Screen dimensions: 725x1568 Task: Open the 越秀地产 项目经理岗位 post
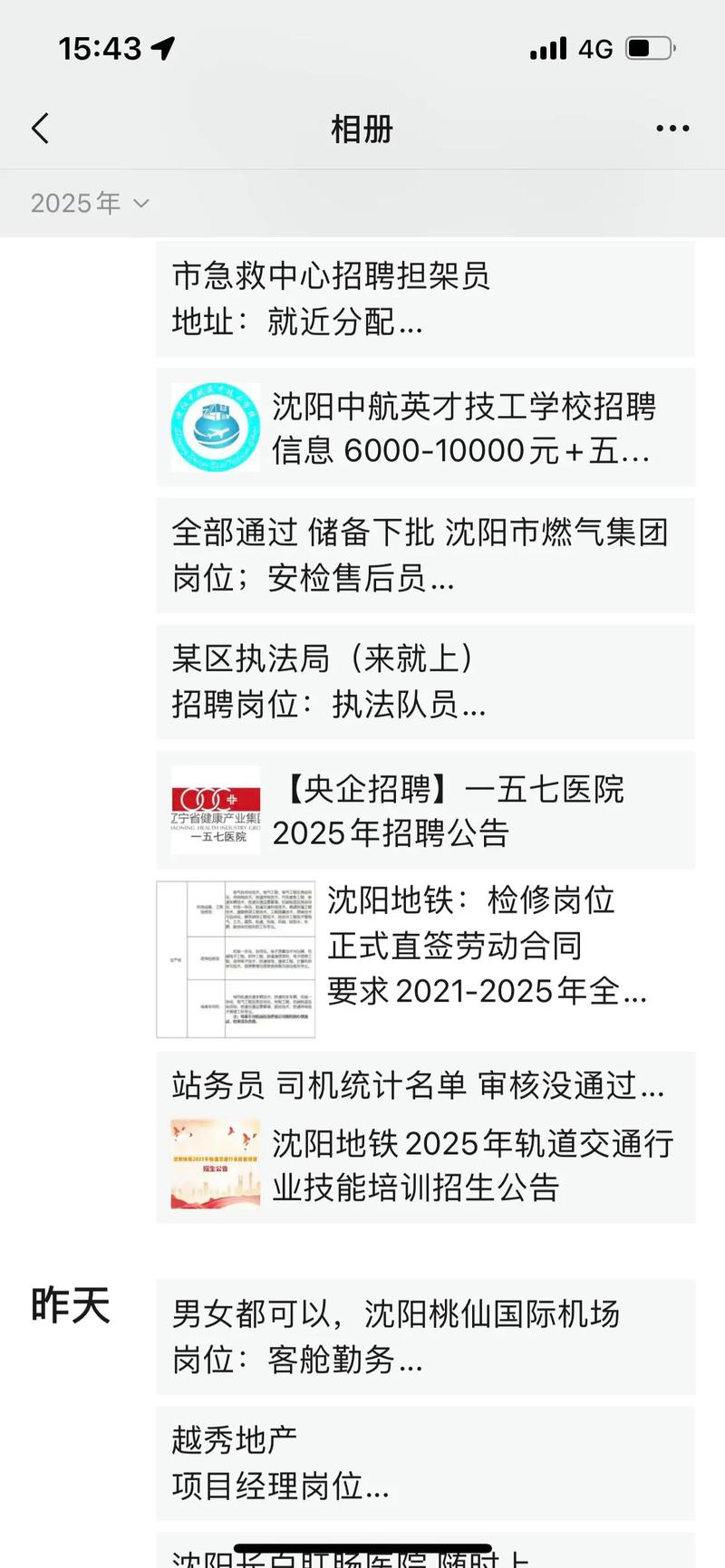pos(424,1462)
